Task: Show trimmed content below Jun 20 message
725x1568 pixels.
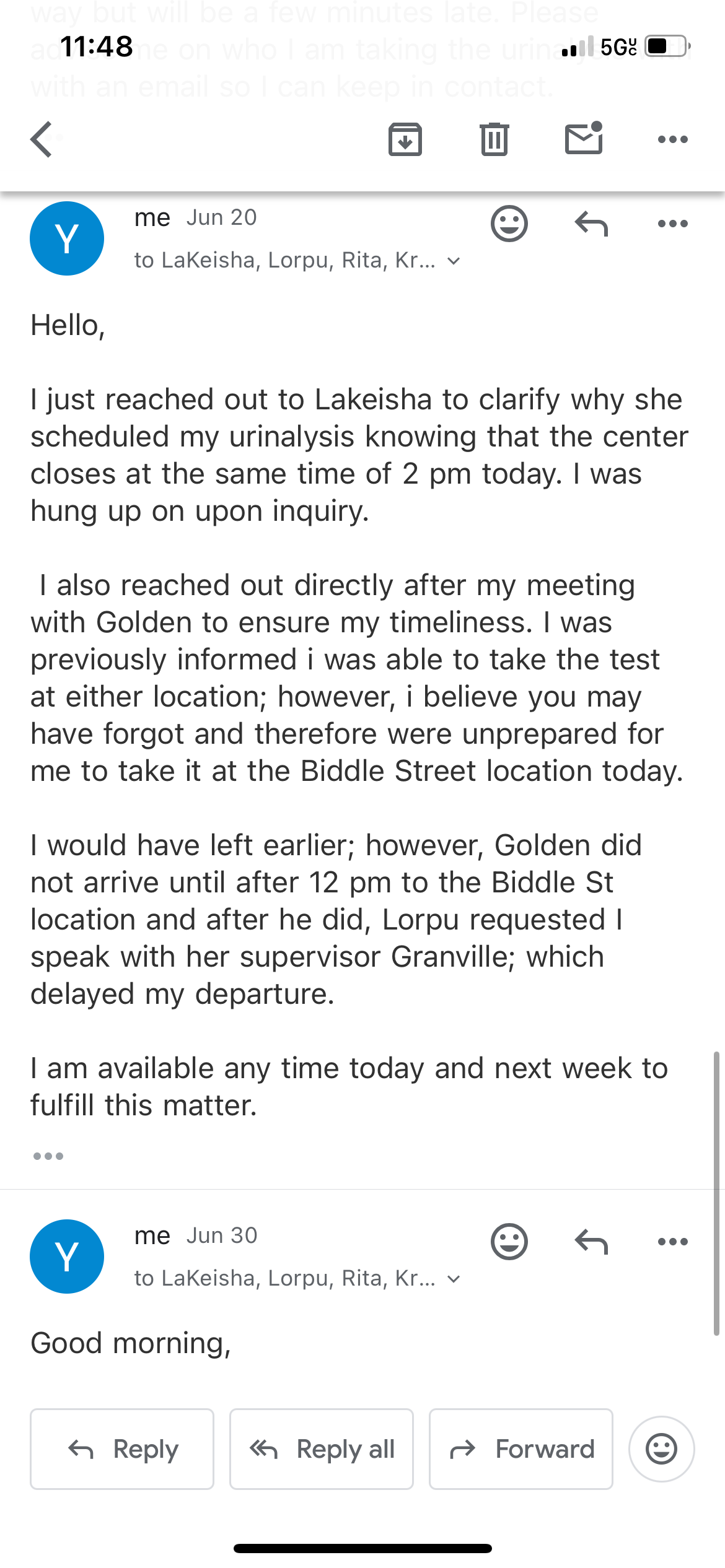Action: (x=48, y=1156)
